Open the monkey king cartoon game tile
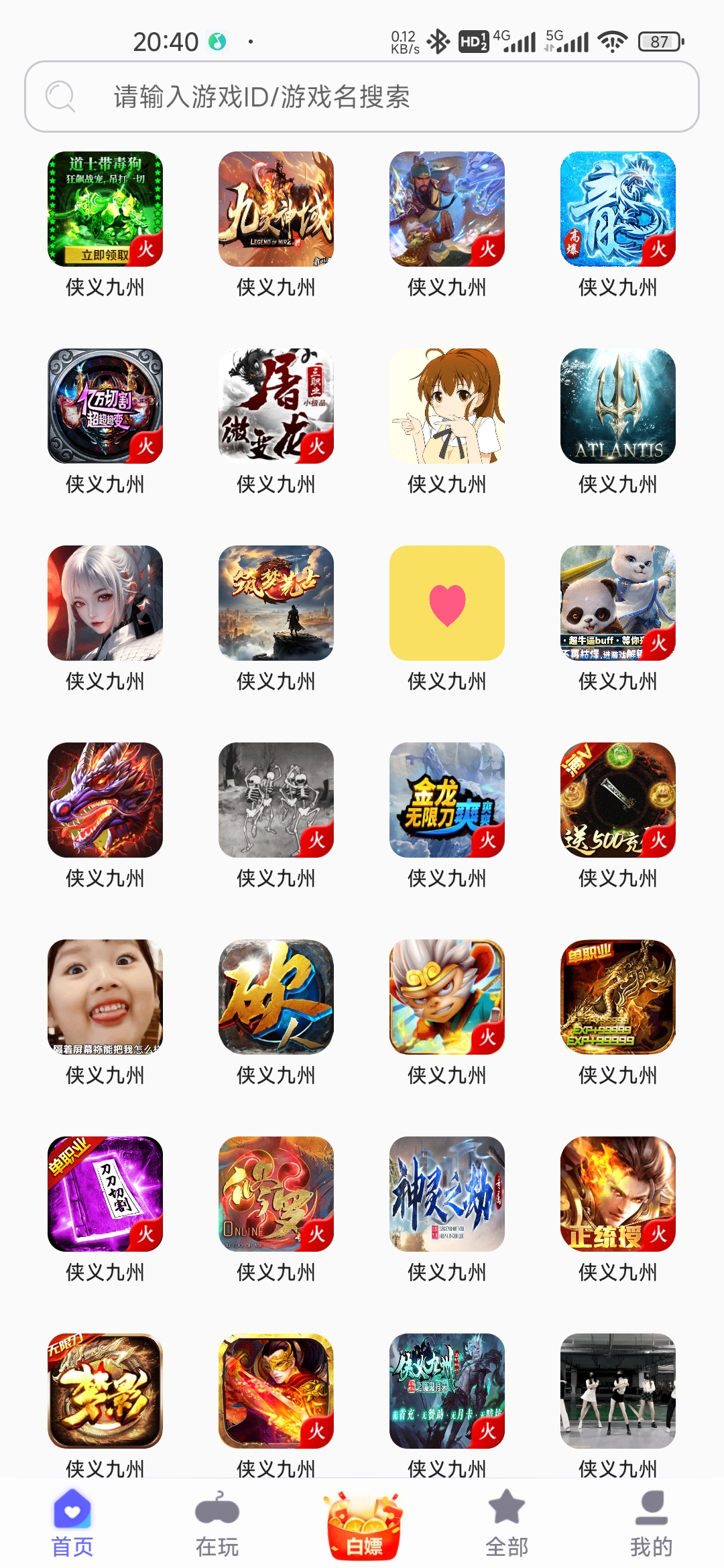The width and height of the screenshot is (724, 1568). click(x=446, y=997)
